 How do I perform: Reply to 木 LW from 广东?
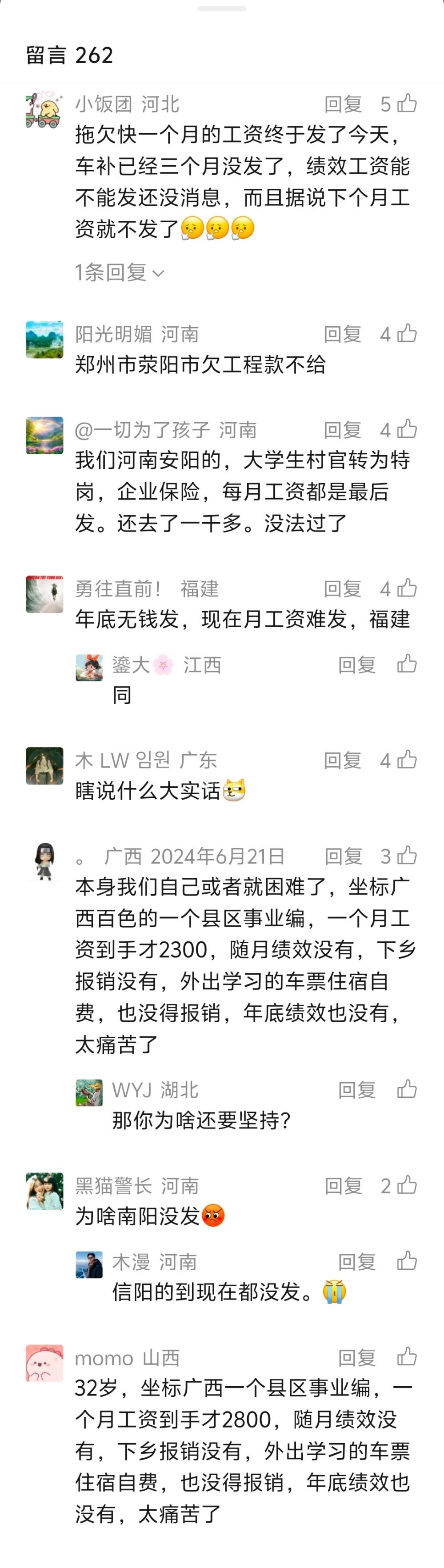(342, 760)
